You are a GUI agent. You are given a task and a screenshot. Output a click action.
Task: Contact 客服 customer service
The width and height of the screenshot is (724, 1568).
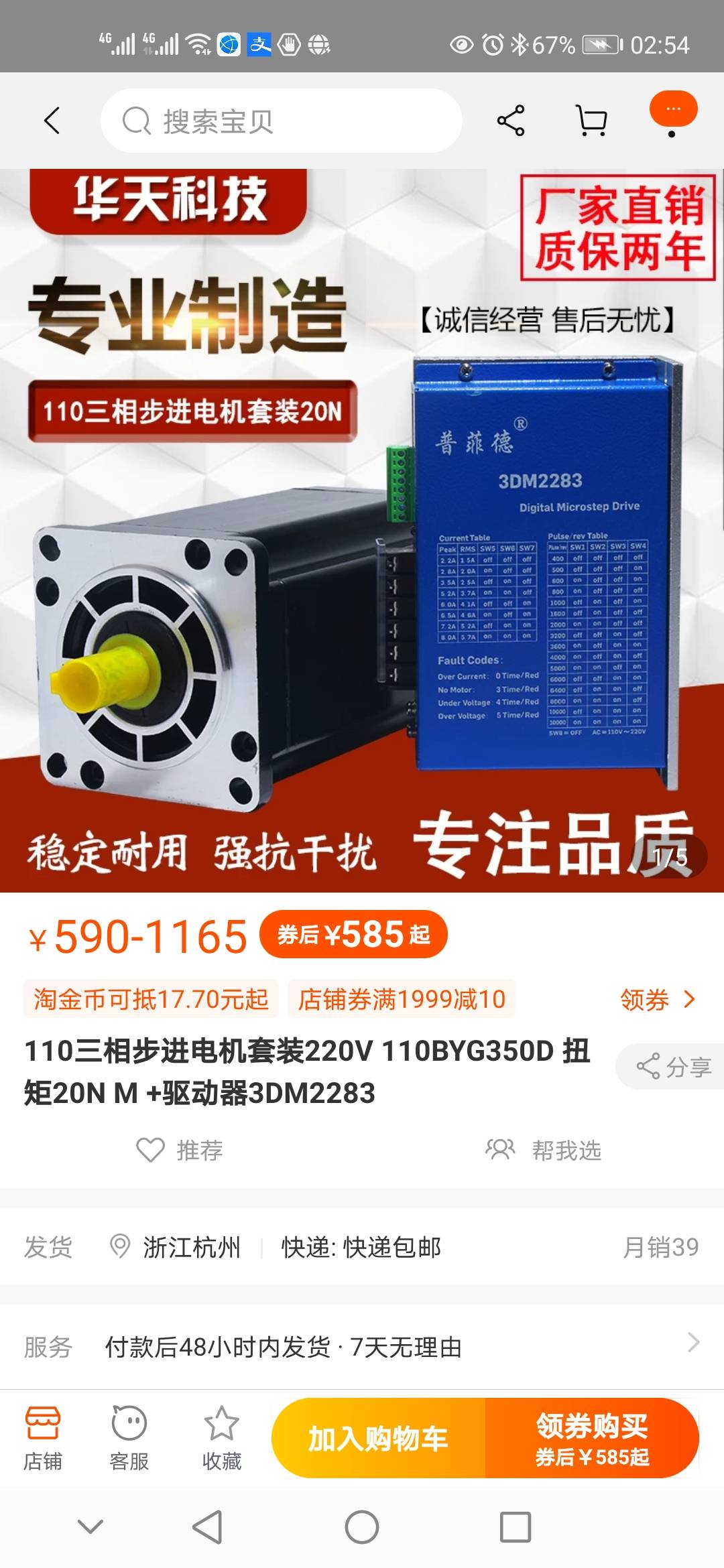129,1438
